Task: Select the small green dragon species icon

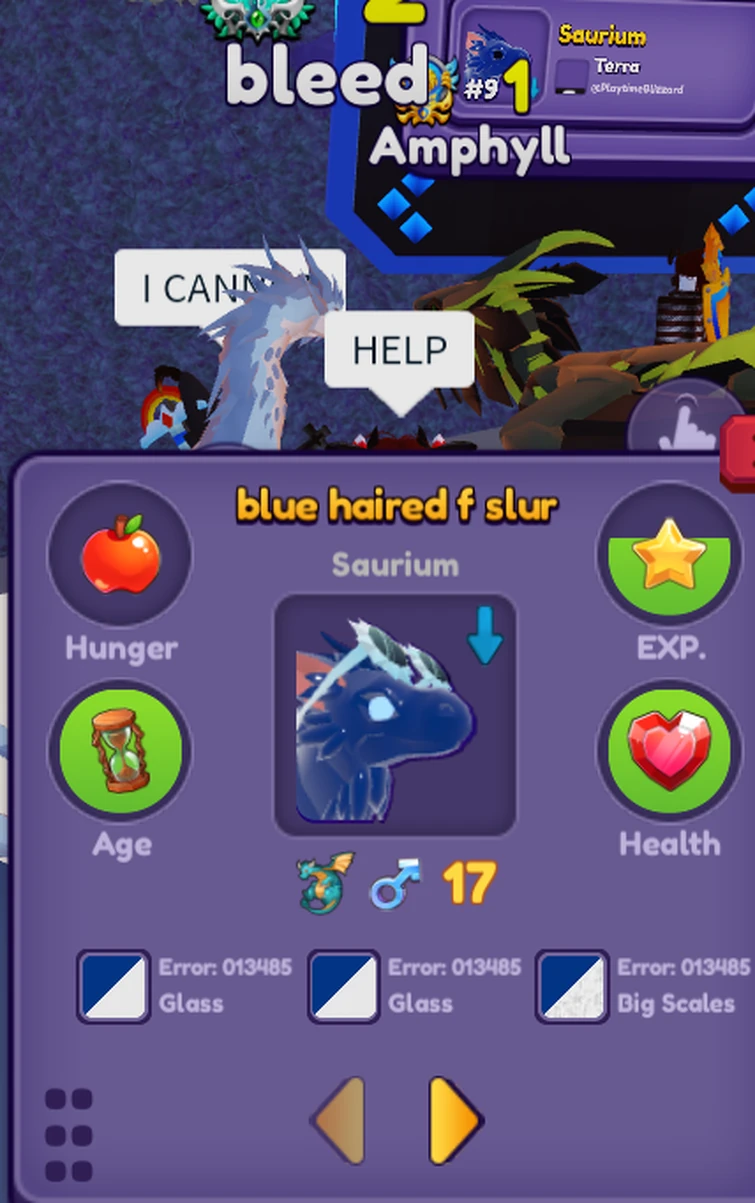Action: pyautogui.click(x=318, y=883)
